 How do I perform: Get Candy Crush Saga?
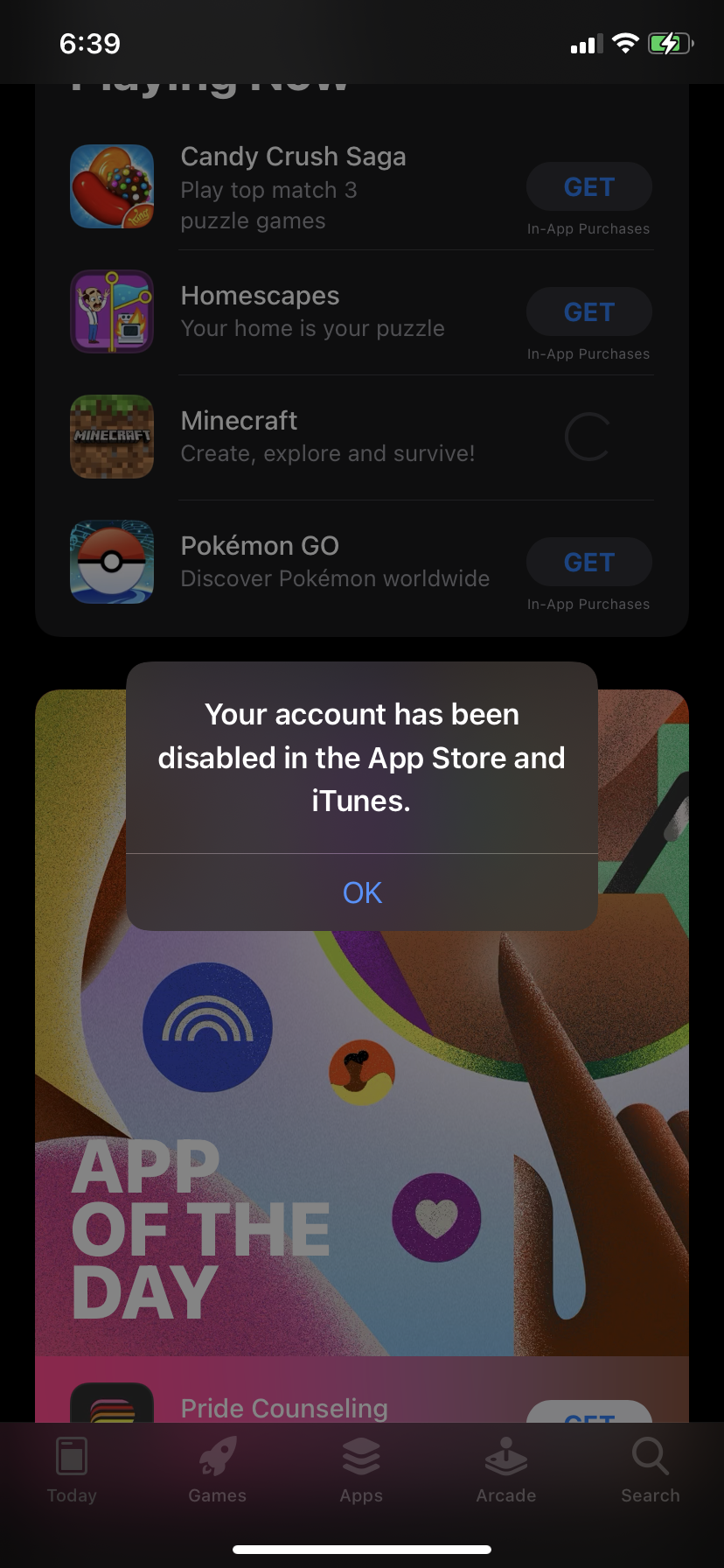coord(588,186)
